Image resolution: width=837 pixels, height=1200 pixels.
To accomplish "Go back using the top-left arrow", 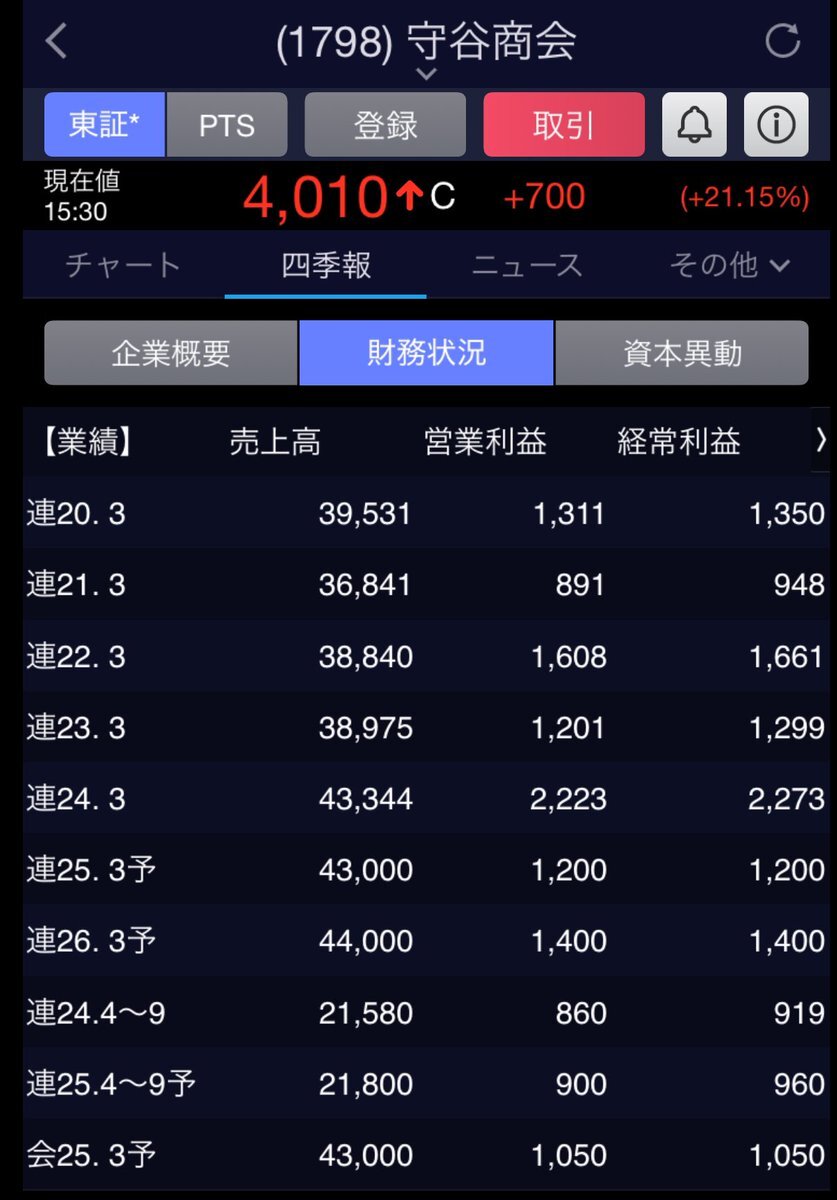I will click(57, 42).
